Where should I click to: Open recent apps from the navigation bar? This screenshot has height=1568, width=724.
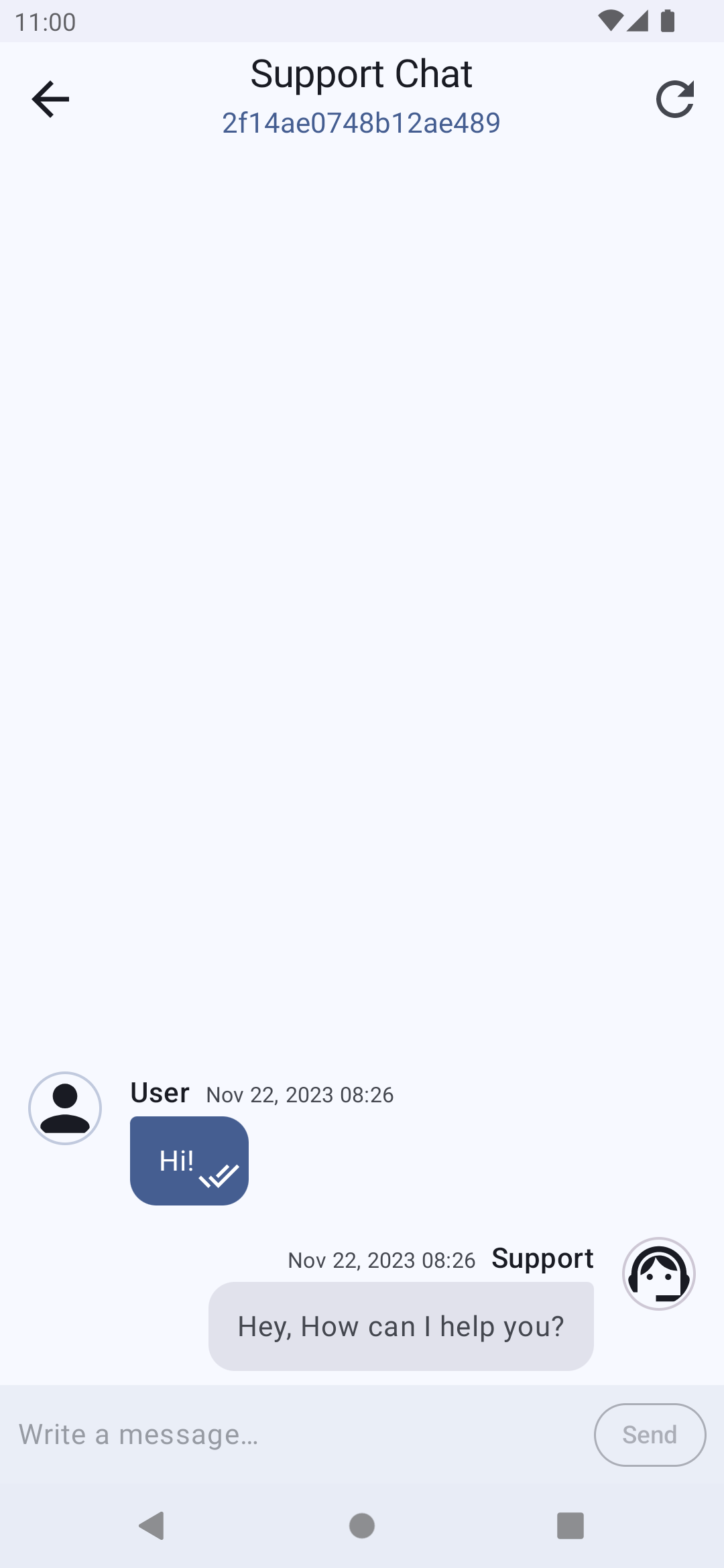click(570, 1526)
